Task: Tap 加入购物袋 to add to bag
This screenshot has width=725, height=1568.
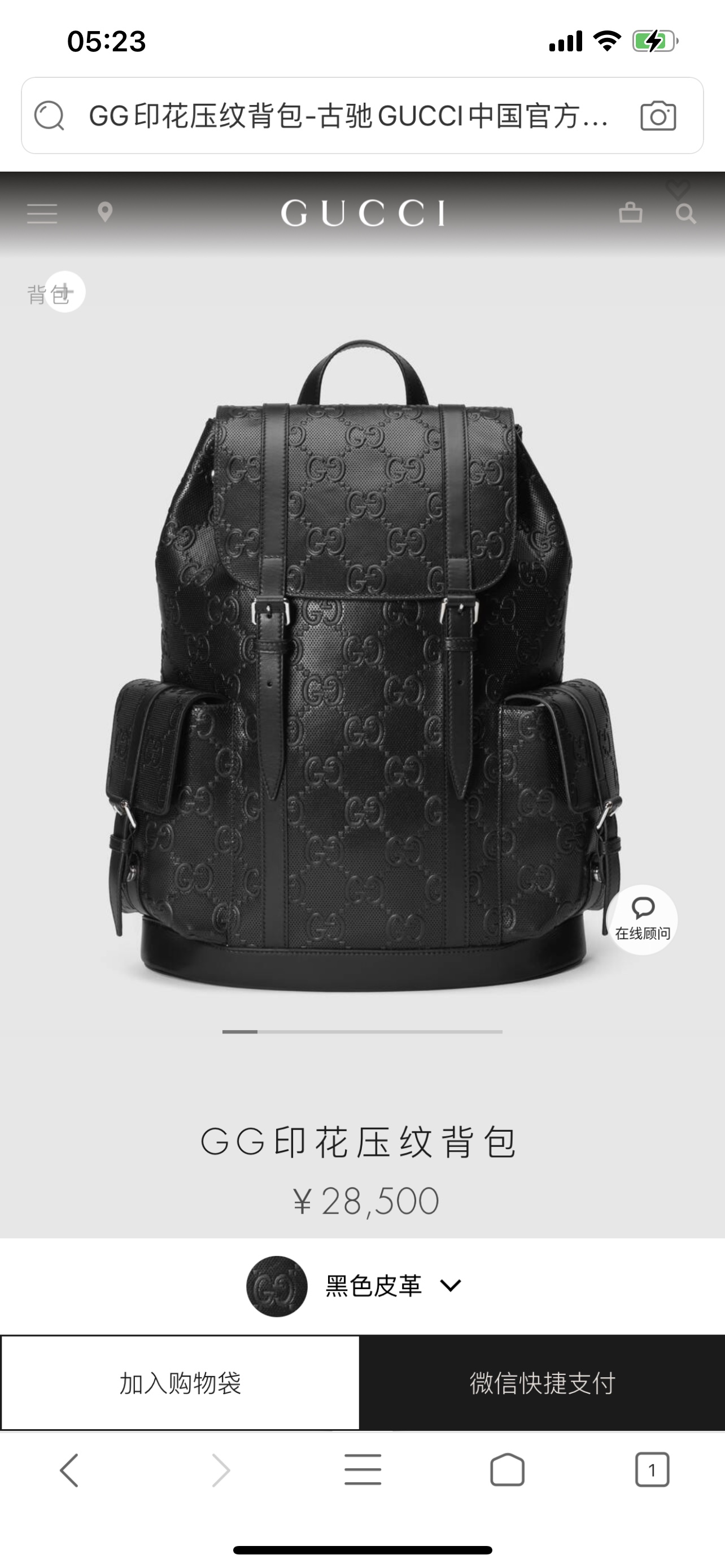Action: [180, 1383]
